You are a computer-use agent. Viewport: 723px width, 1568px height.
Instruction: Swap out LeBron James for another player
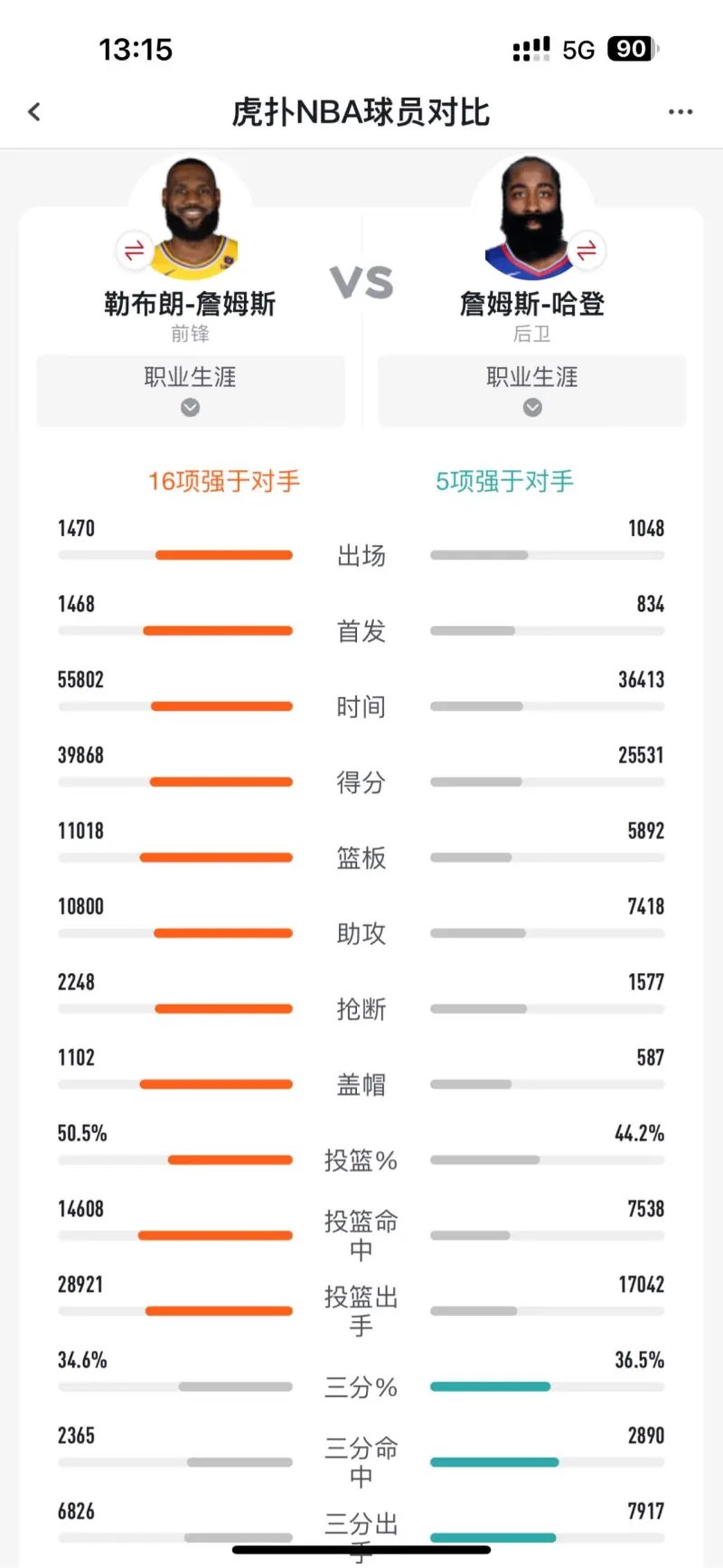(134, 250)
